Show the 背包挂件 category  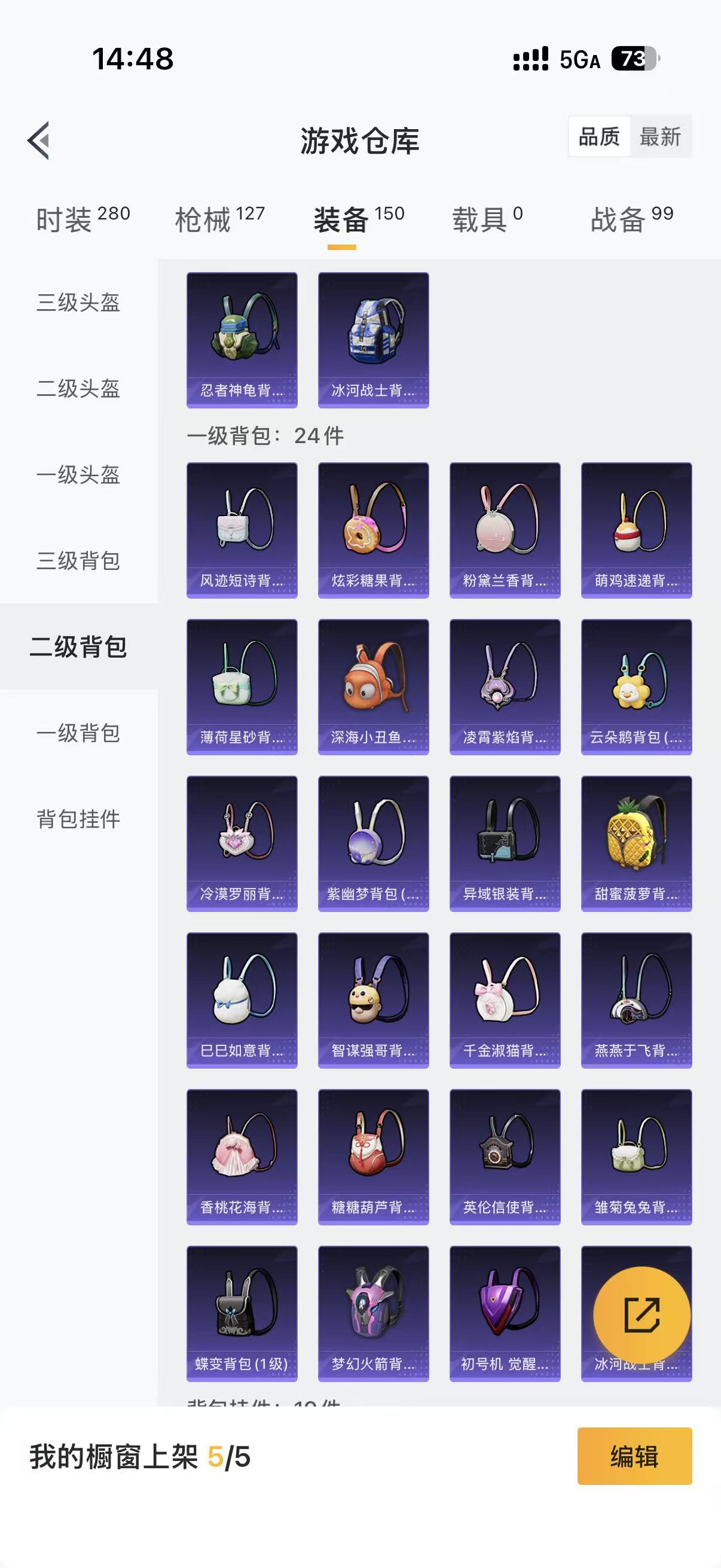[x=78, y=819]
